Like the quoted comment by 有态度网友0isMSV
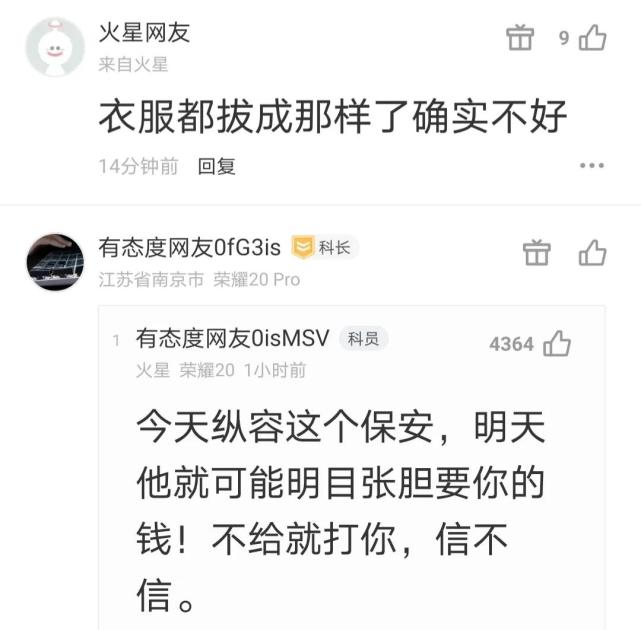Screen dimensions: 641x630 click(x=557, y=344)
